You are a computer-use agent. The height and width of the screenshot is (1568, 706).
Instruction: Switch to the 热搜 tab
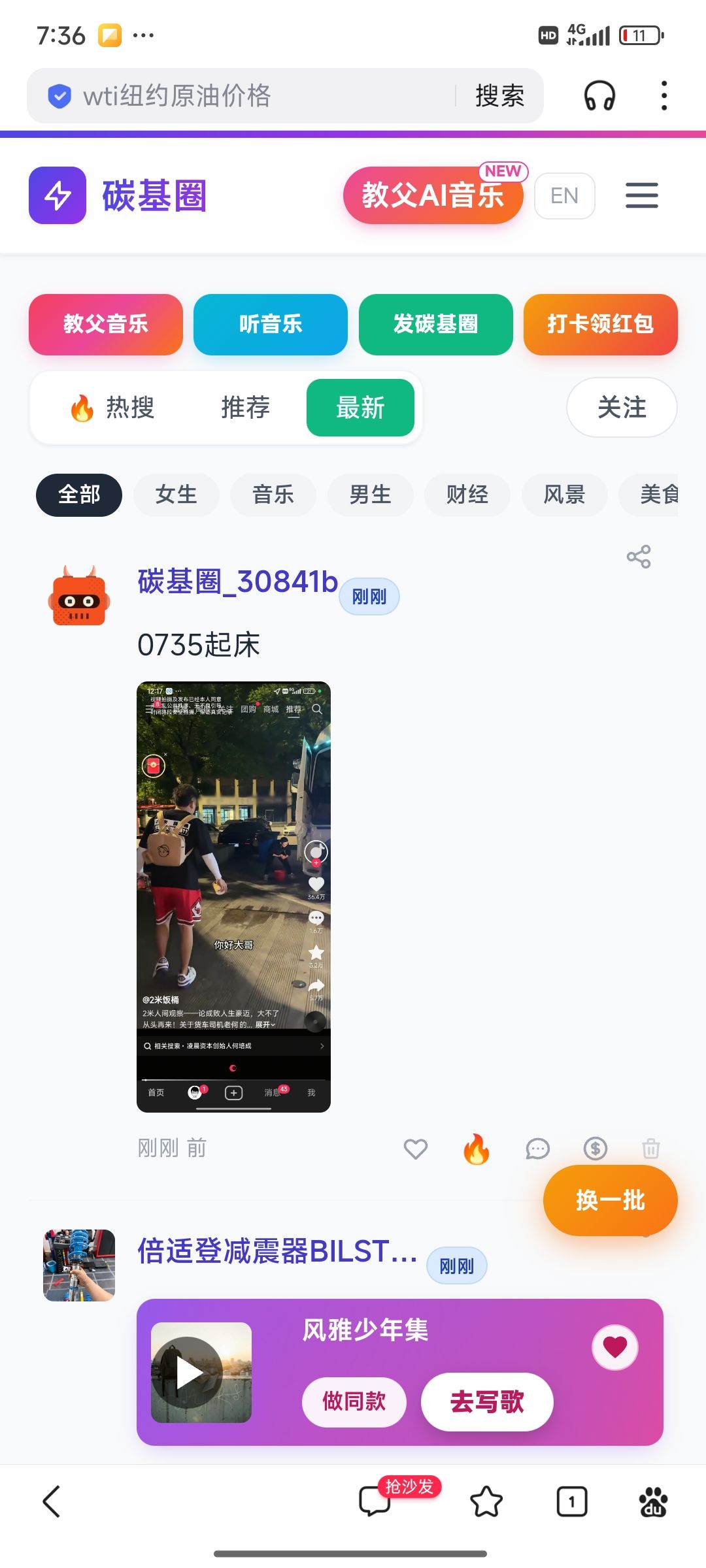pos(112,408)
